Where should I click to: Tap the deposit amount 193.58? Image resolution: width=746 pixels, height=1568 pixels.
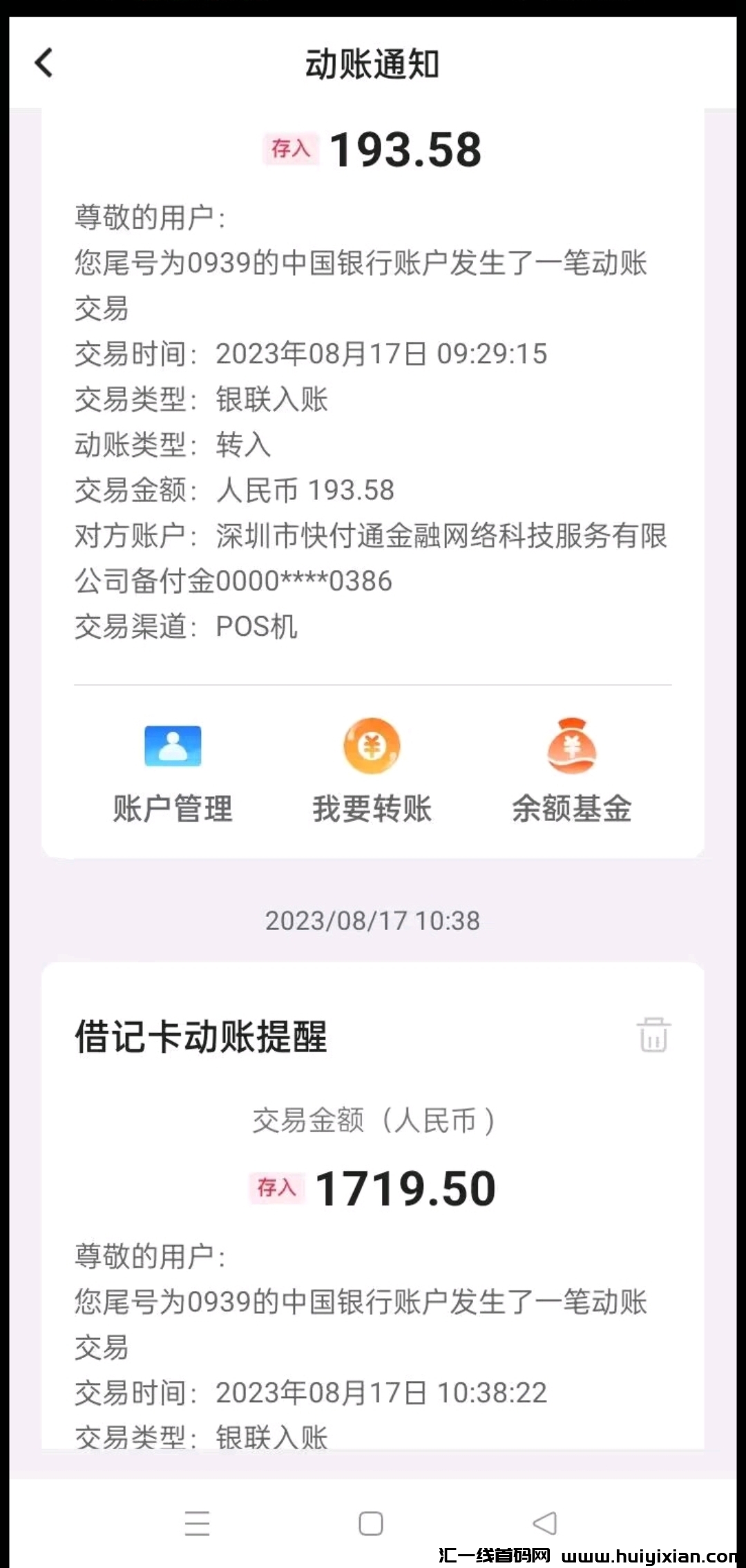pos(404,149)
